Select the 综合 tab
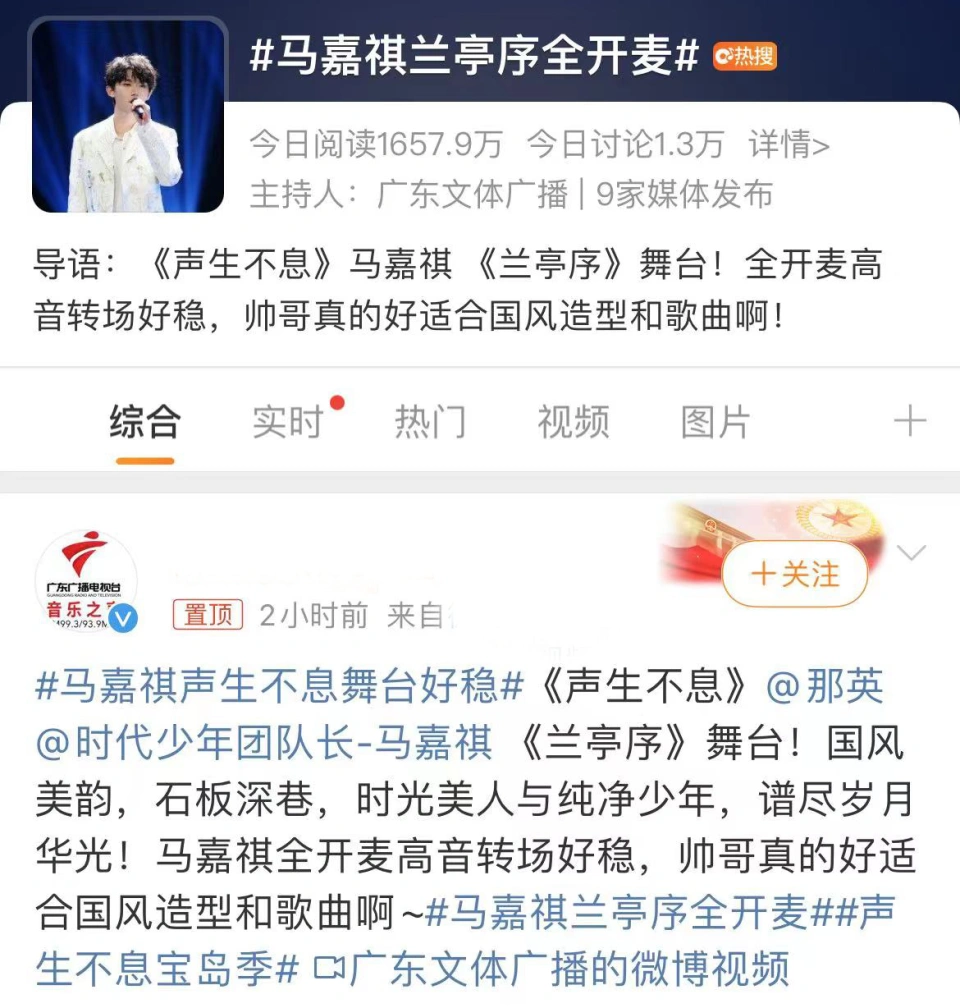 pyautogui.click(x=145, y=423)
